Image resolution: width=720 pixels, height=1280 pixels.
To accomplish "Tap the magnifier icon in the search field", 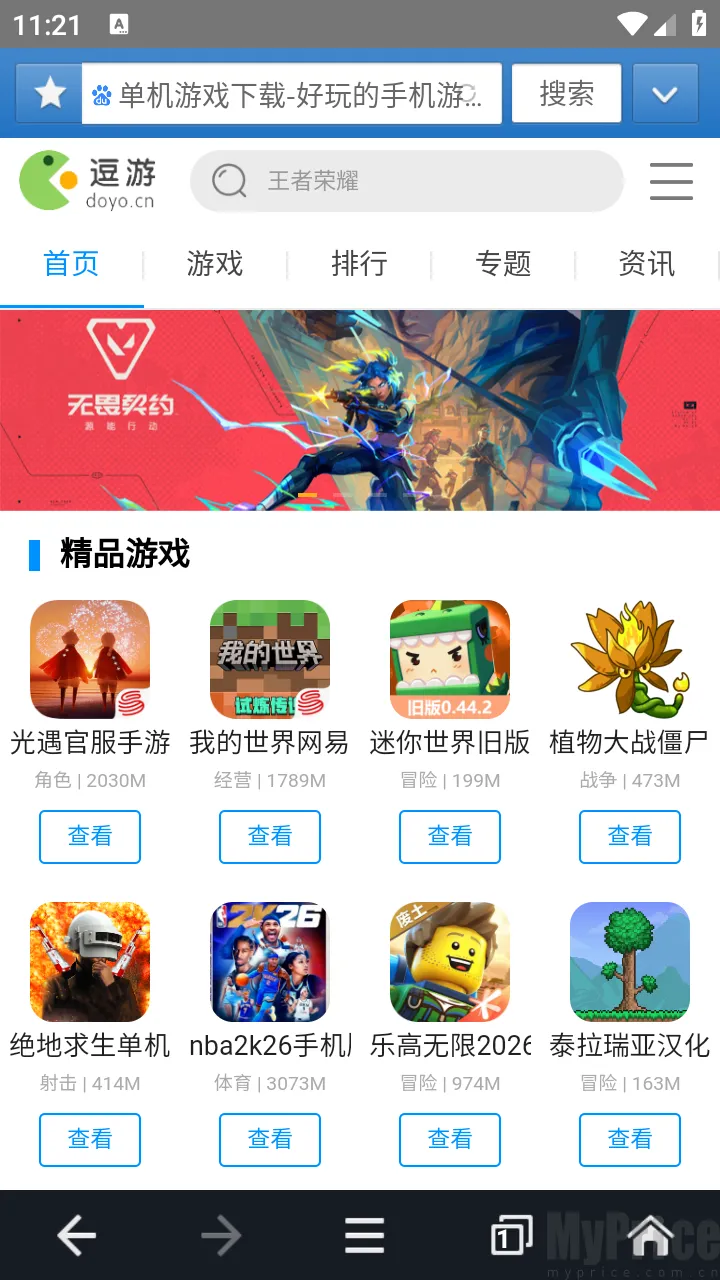I will tap(229, 181).
